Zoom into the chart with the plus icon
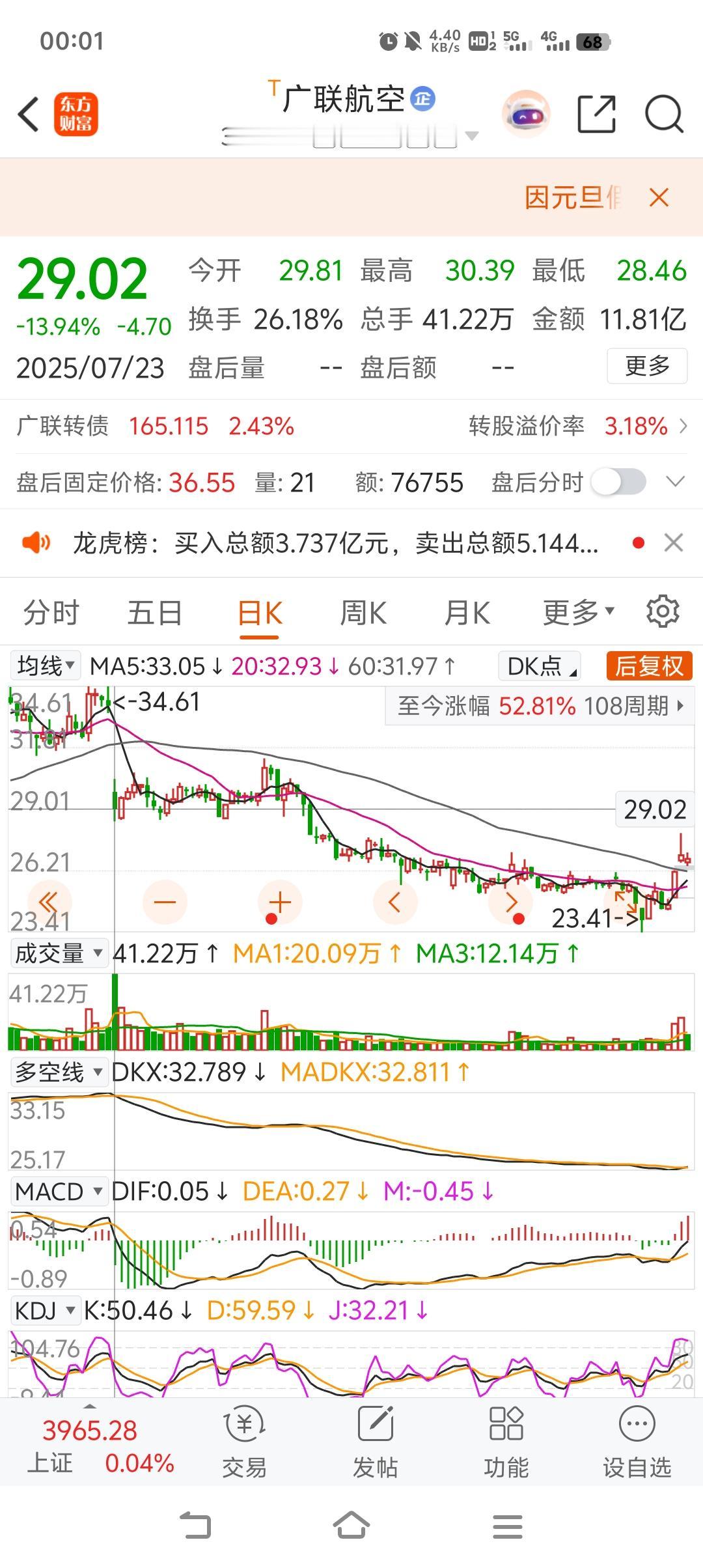The image size is (703, 1568). click(279, 901)
